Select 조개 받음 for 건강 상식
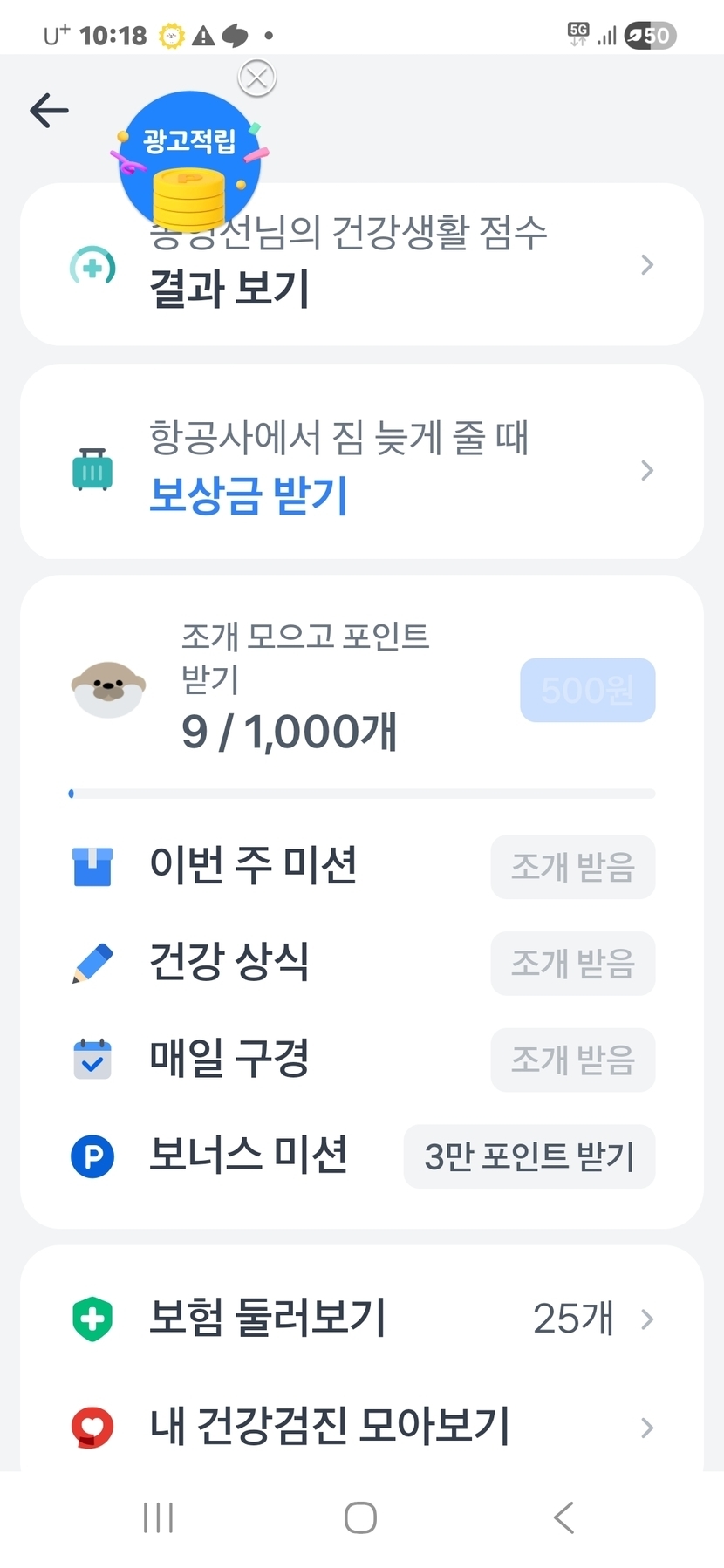724x1568 pixels. click(x=572, y=964)
